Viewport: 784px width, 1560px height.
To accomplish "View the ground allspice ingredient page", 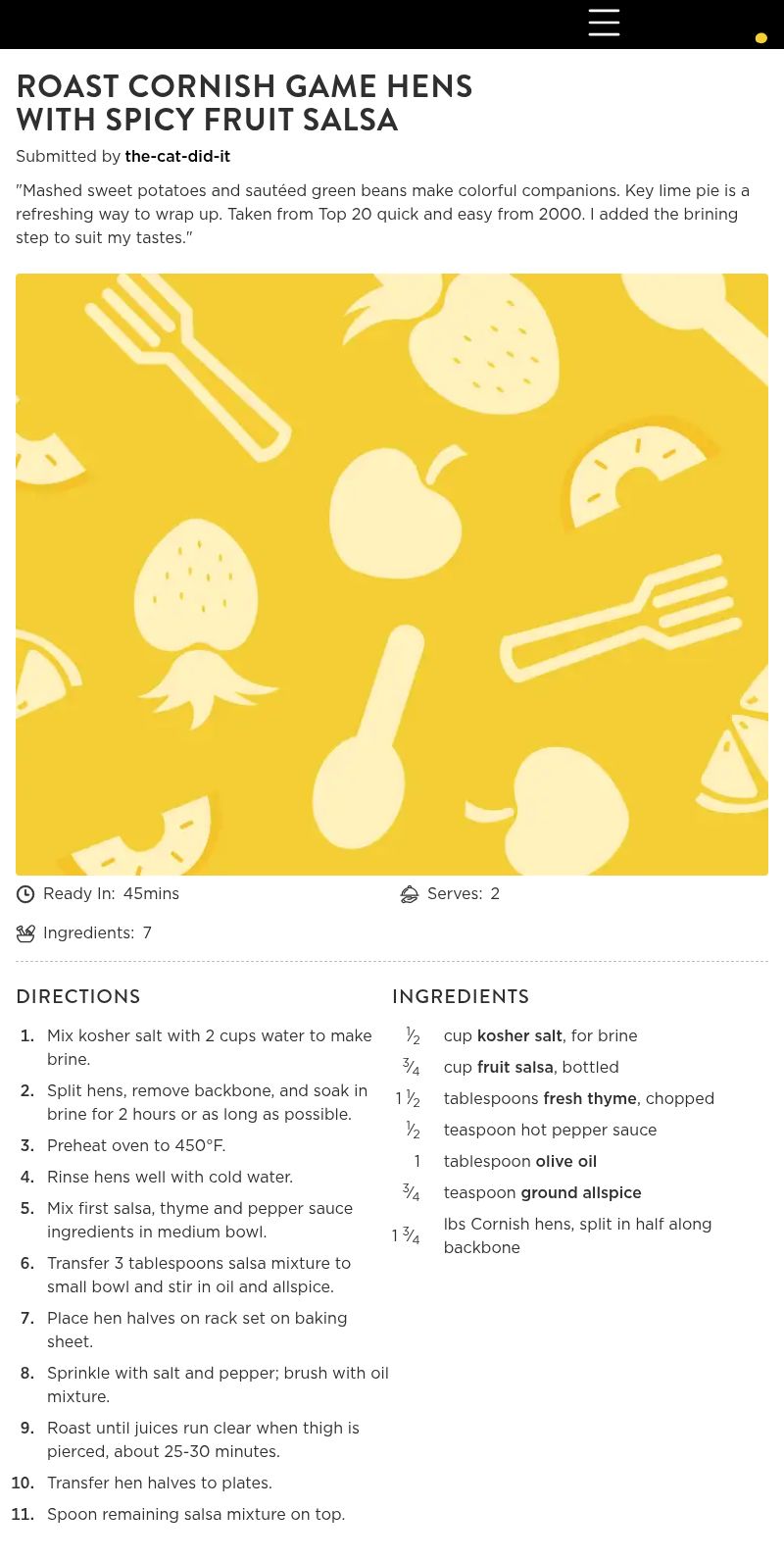I will (580, 1192).
